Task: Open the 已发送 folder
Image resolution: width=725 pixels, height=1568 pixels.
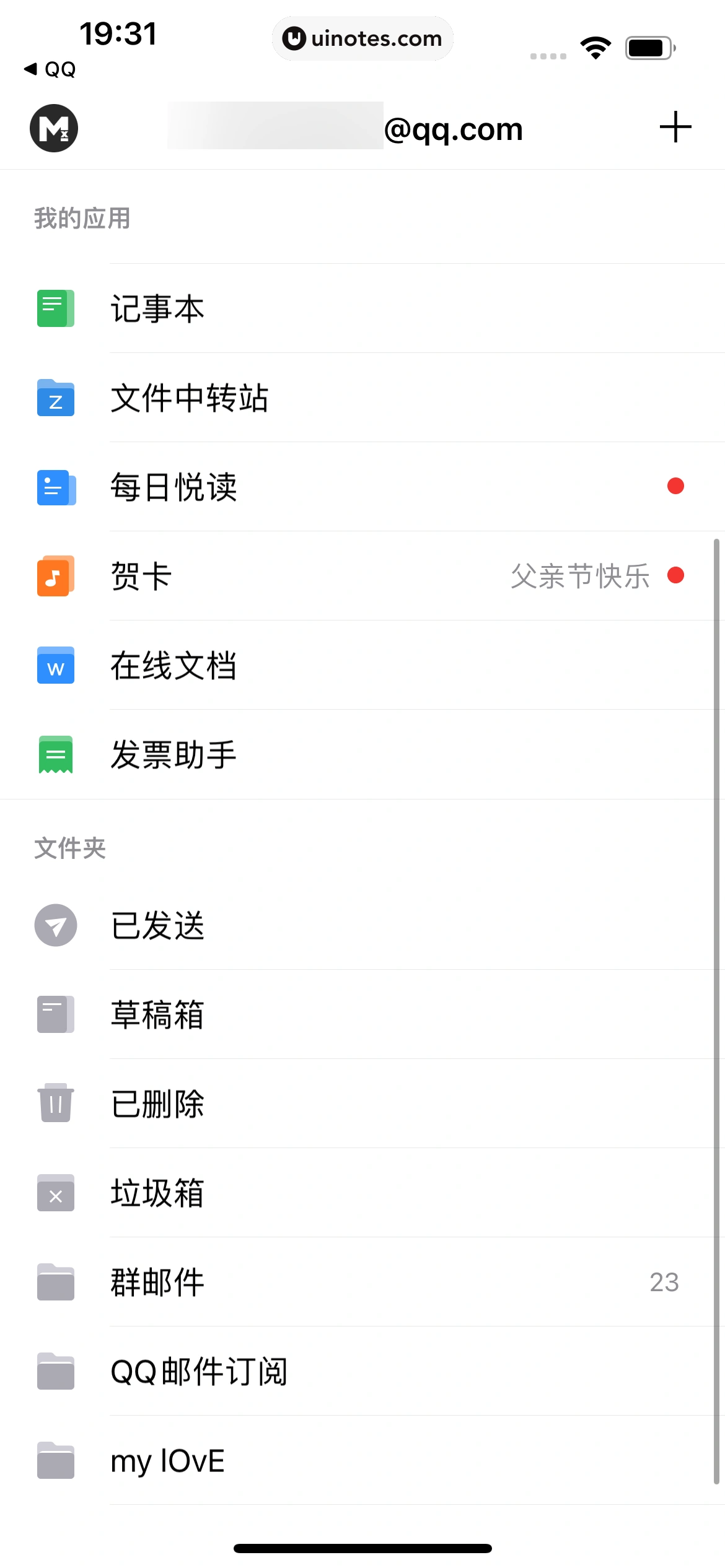Action: [157, 926]
